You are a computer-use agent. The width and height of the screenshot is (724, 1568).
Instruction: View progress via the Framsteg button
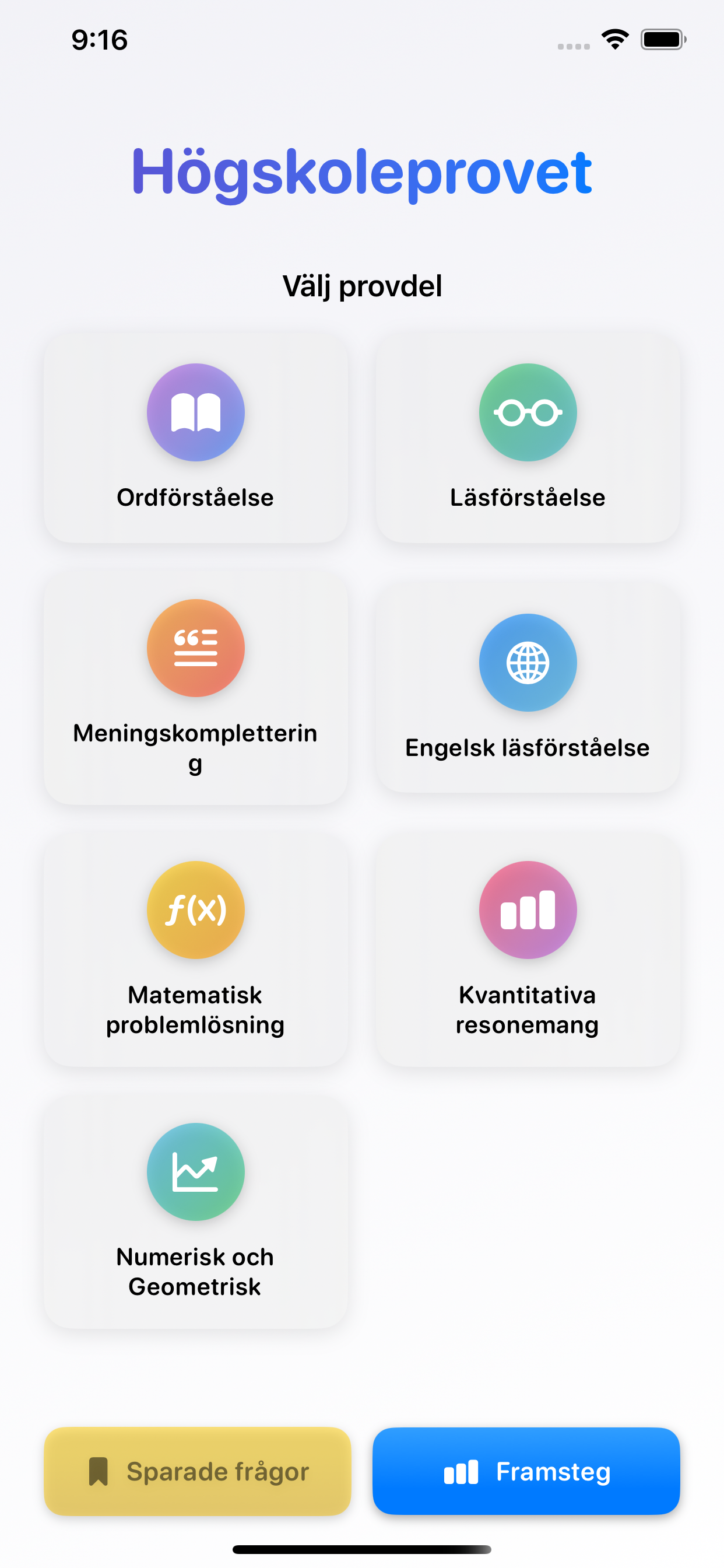coord(527,1472)
